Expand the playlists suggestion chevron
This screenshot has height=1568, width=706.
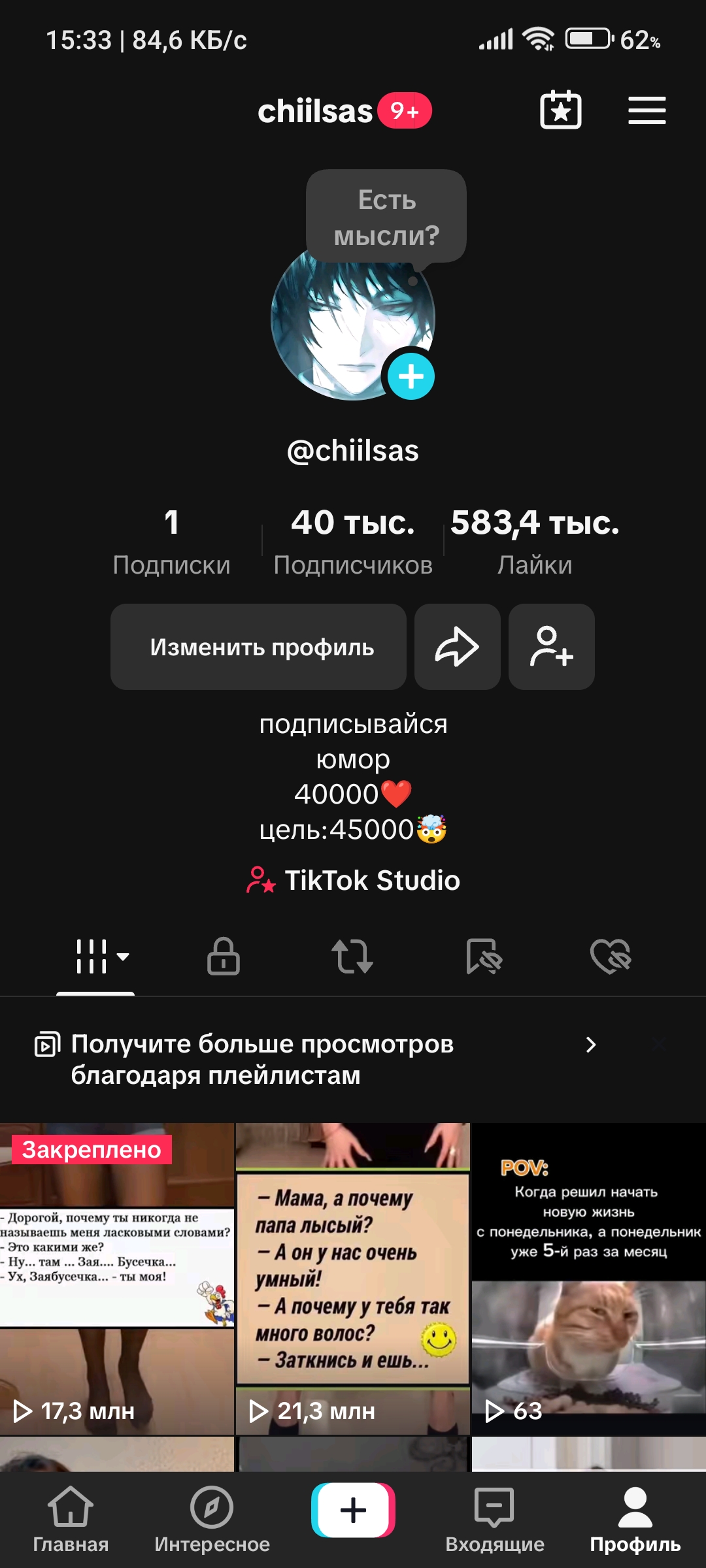point(590,1043)
